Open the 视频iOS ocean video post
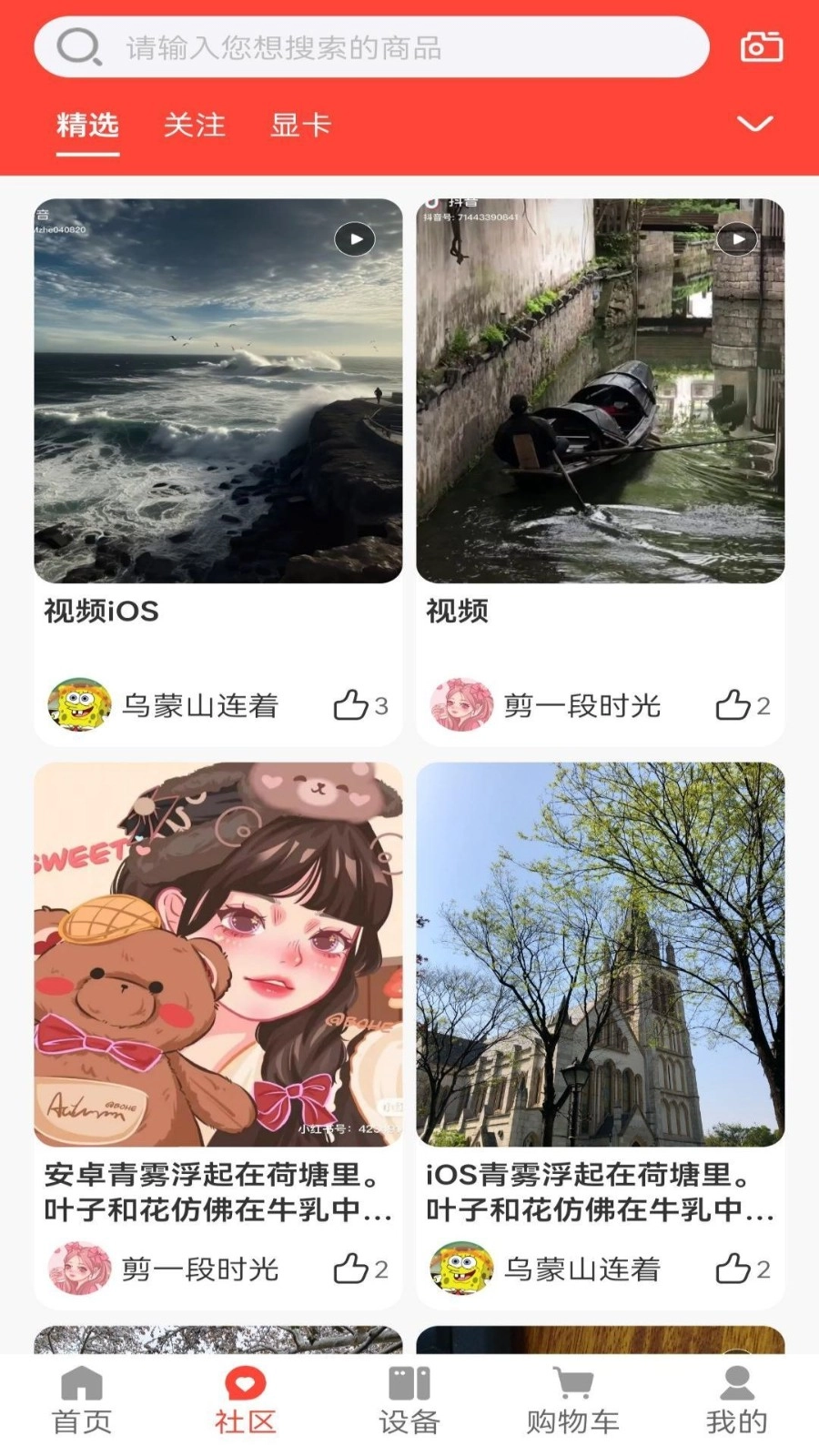The height and width of the screenshot is (1456, 819). click(218, 391)
